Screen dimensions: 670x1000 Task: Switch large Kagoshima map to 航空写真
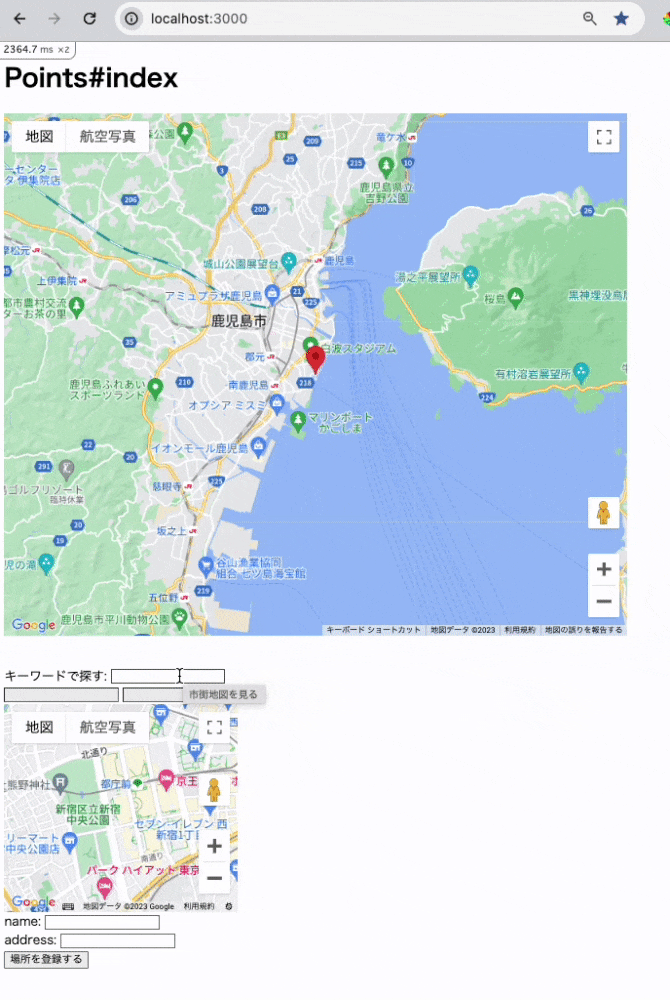coord(107,137)
